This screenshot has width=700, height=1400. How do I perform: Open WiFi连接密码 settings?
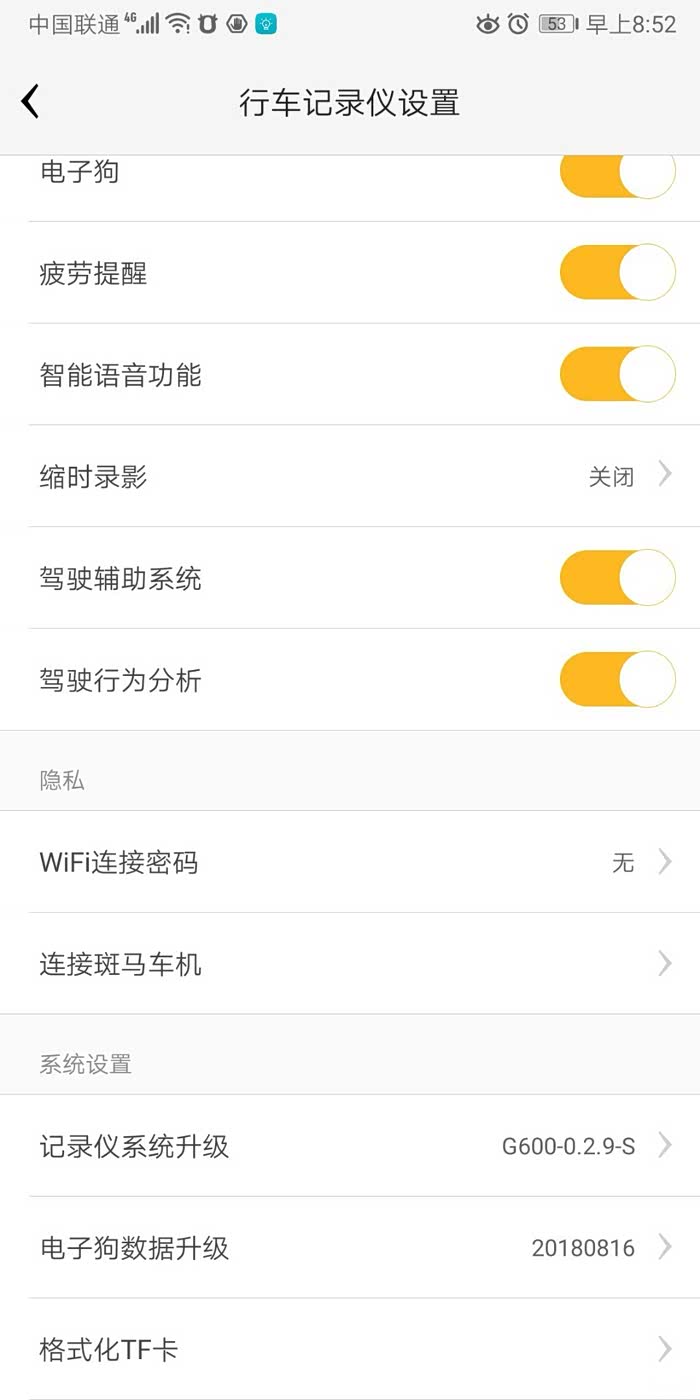coord(350,862)
